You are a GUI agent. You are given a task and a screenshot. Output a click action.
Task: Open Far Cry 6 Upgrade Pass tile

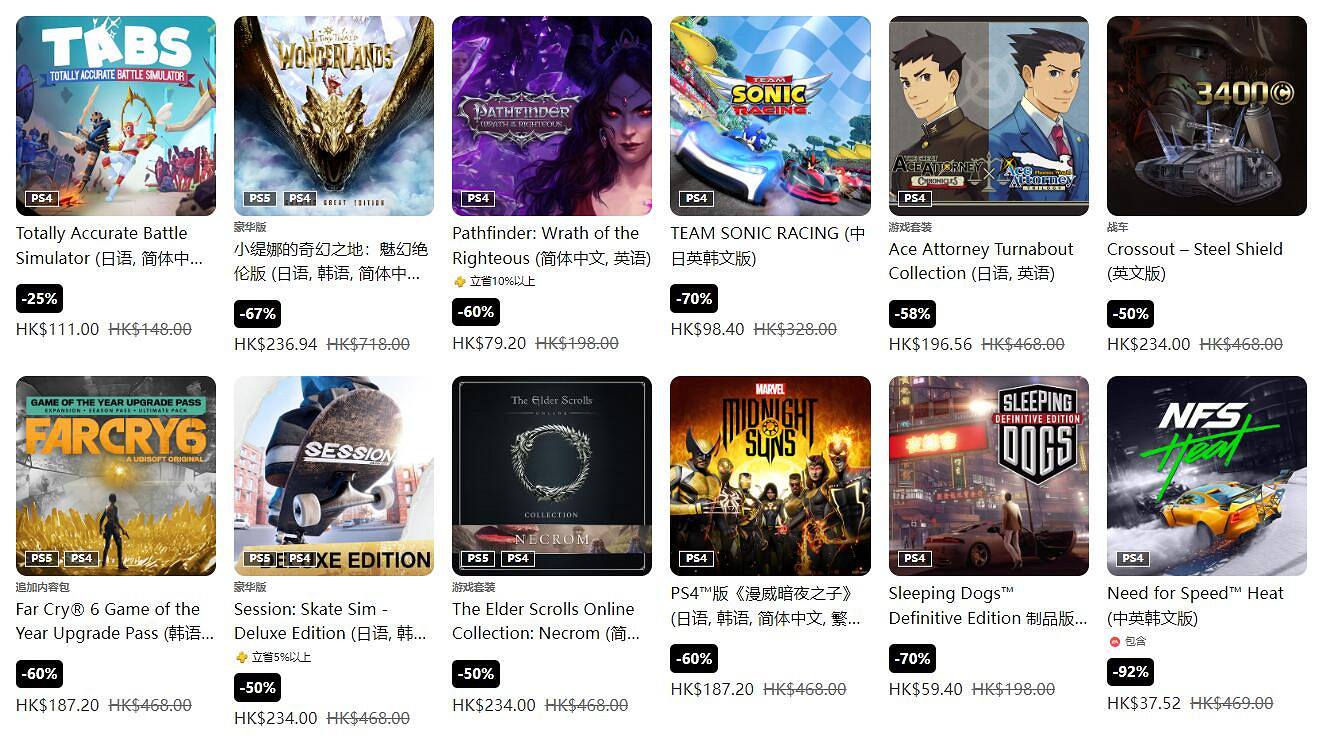tap(116, 476)
